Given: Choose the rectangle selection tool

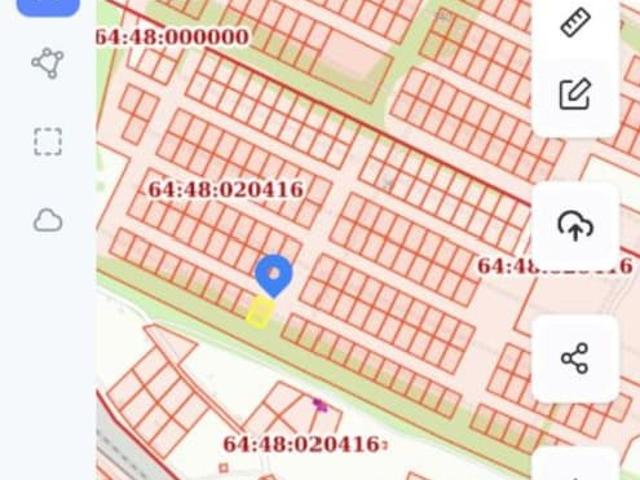Looking at the screenshot, I should click(47, 141).
